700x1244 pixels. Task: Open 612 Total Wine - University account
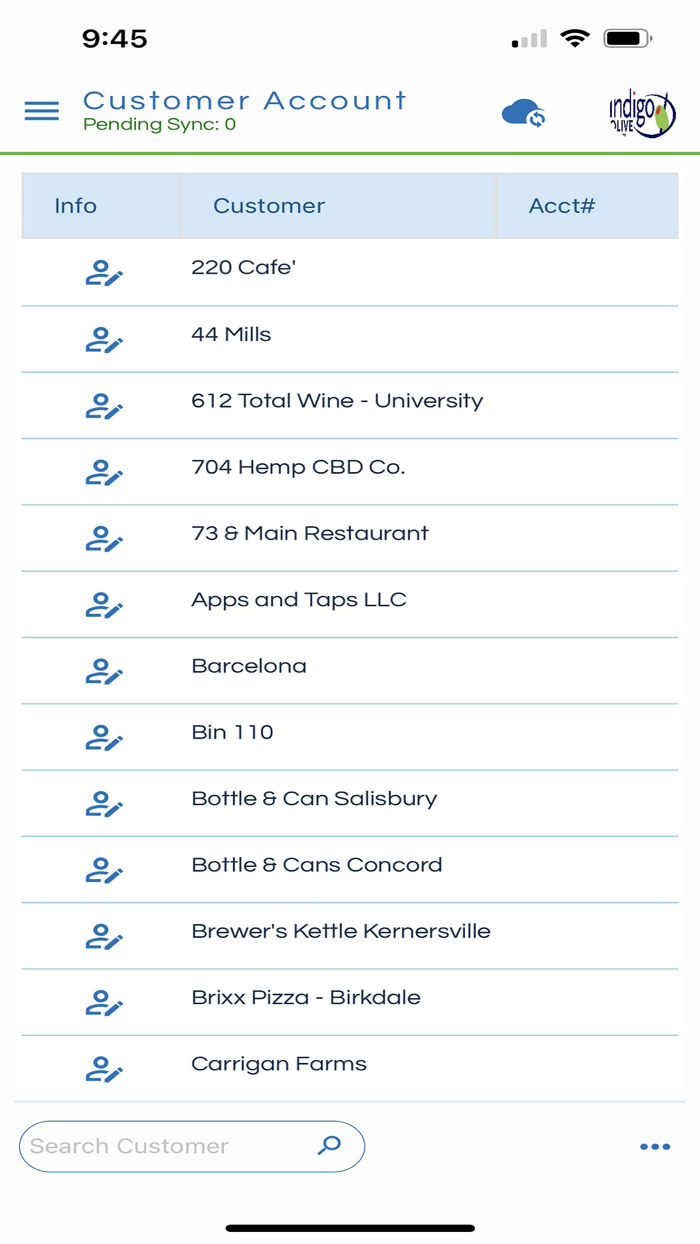tap(337, 401)
